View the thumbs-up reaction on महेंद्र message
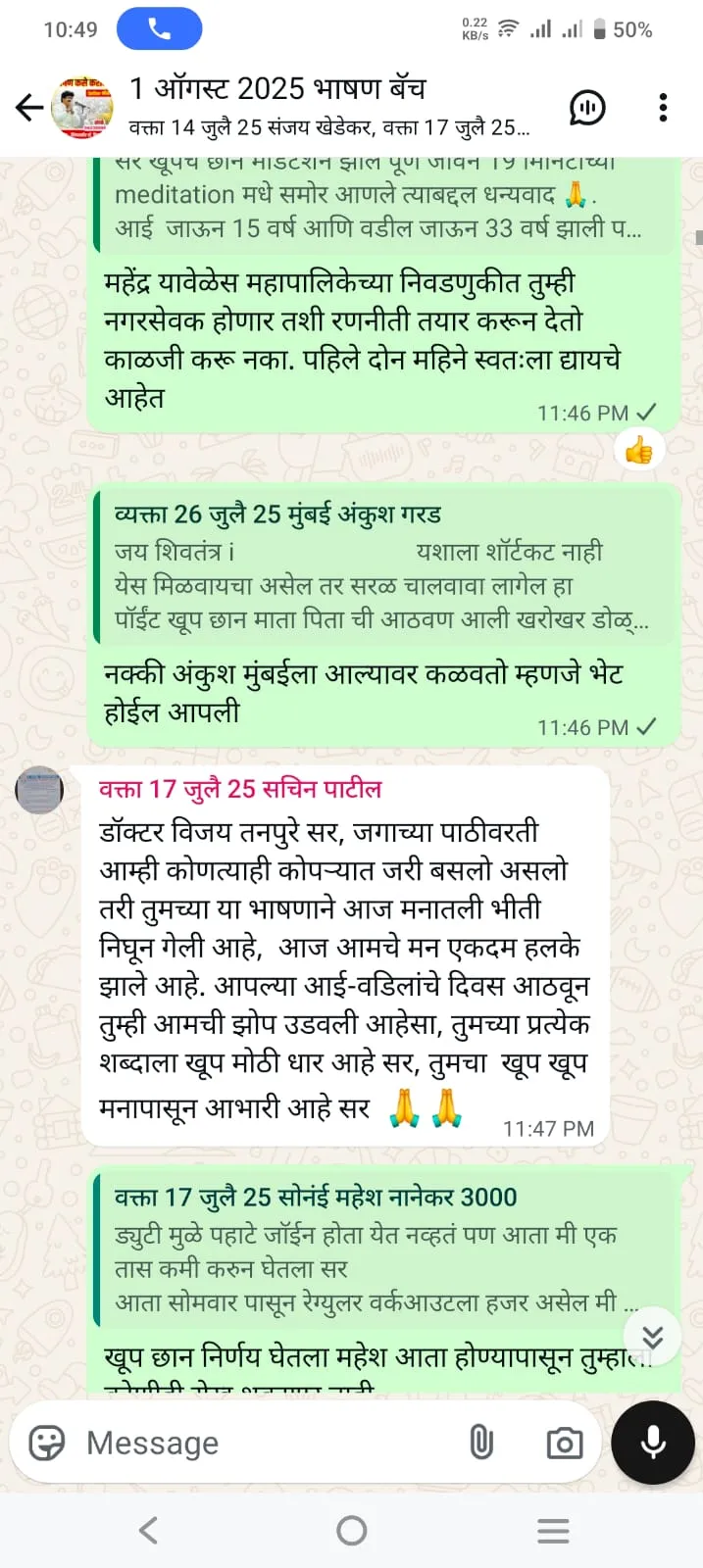This screenshot has width=703, height=1568. (638, 451)
